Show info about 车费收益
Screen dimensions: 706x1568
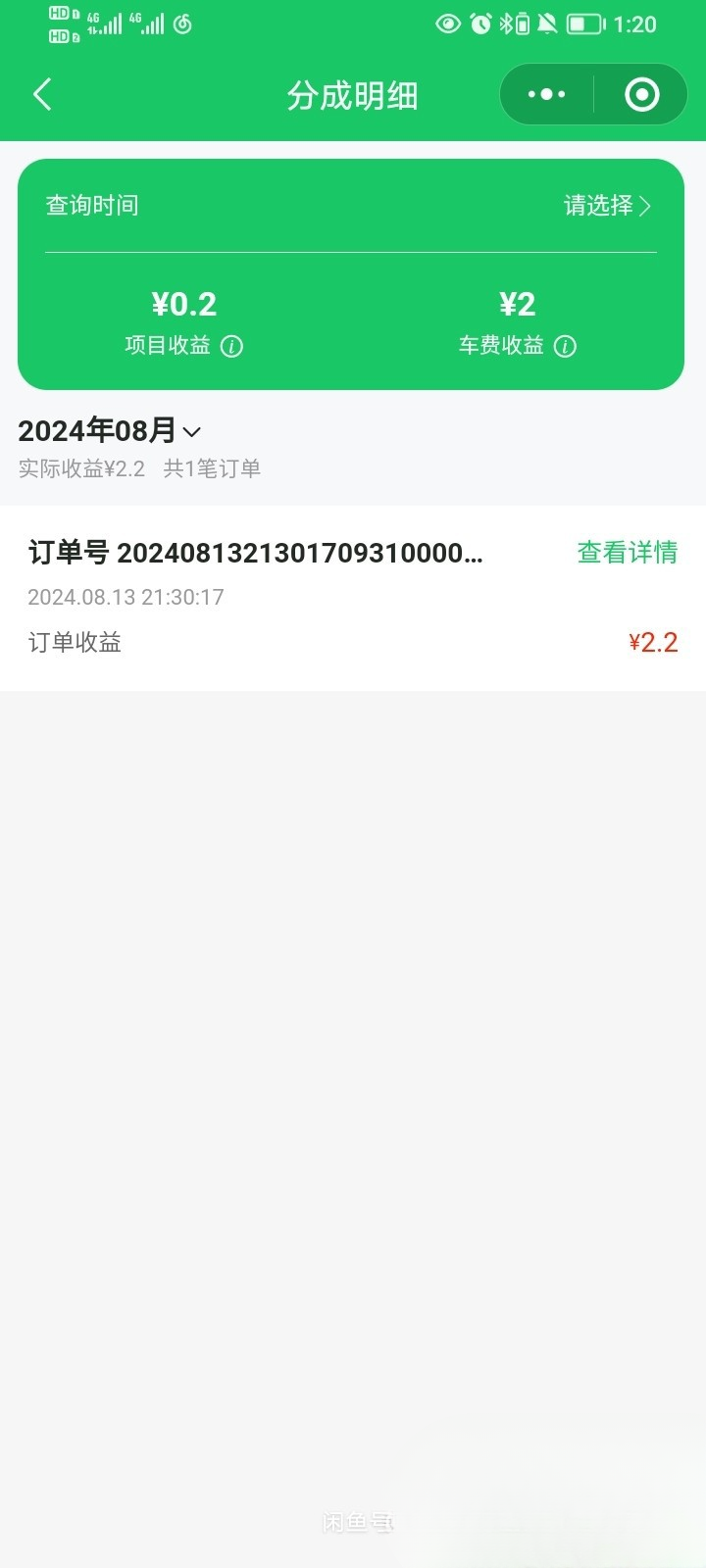pyautogui.click(x=565, y=346)
